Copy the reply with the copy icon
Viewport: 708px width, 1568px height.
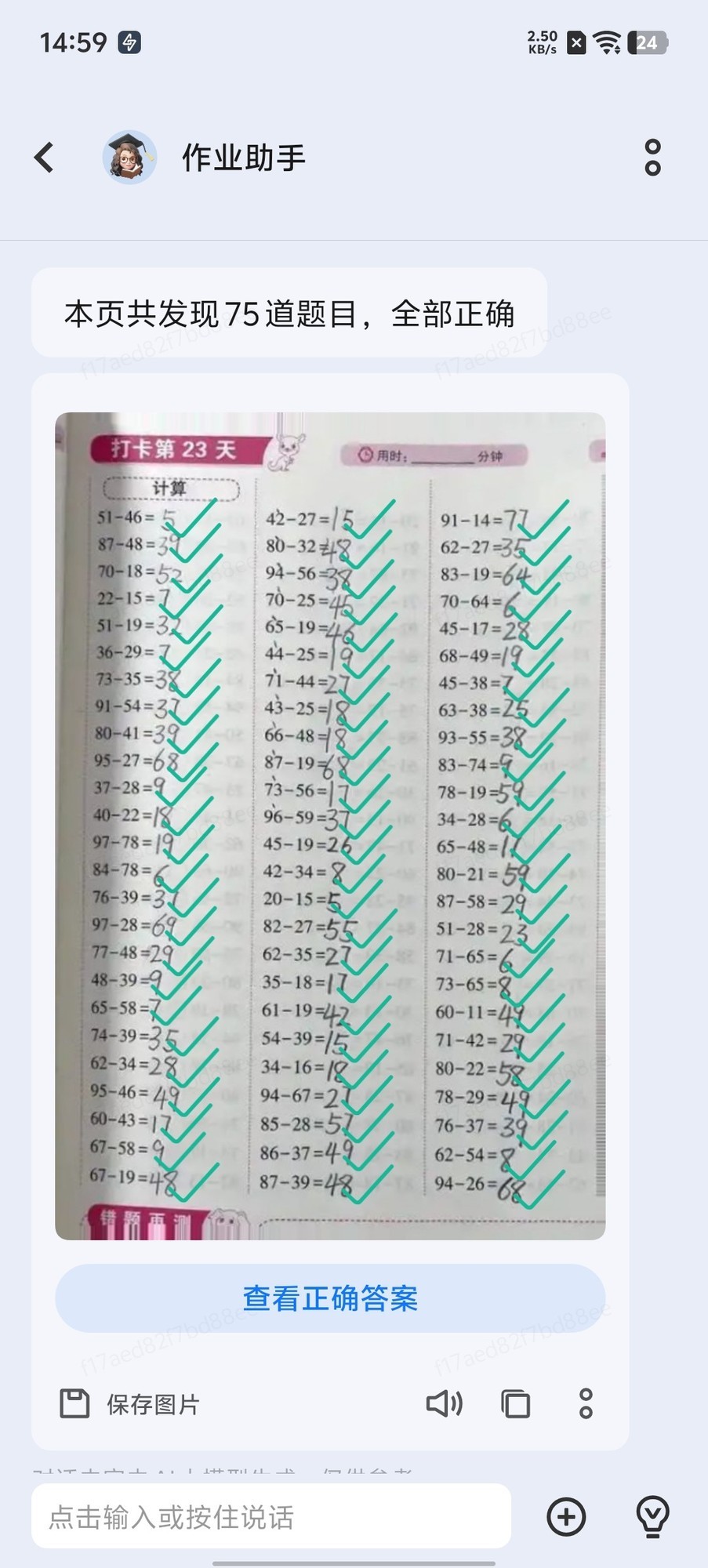click(x=515, y=1404)
